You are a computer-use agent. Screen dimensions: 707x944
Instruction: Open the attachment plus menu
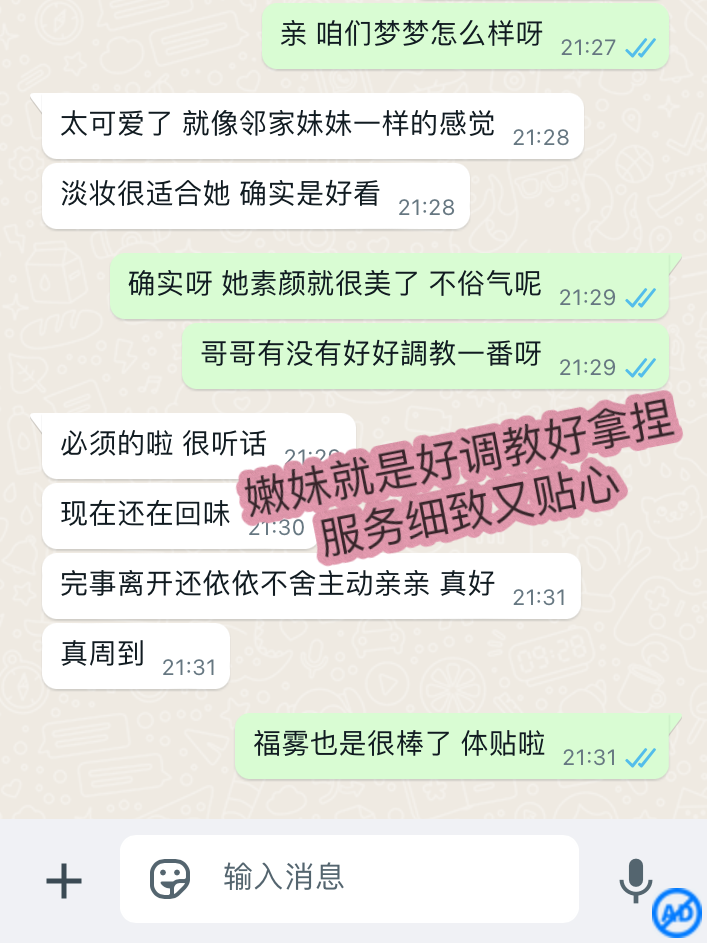point(64,880)
